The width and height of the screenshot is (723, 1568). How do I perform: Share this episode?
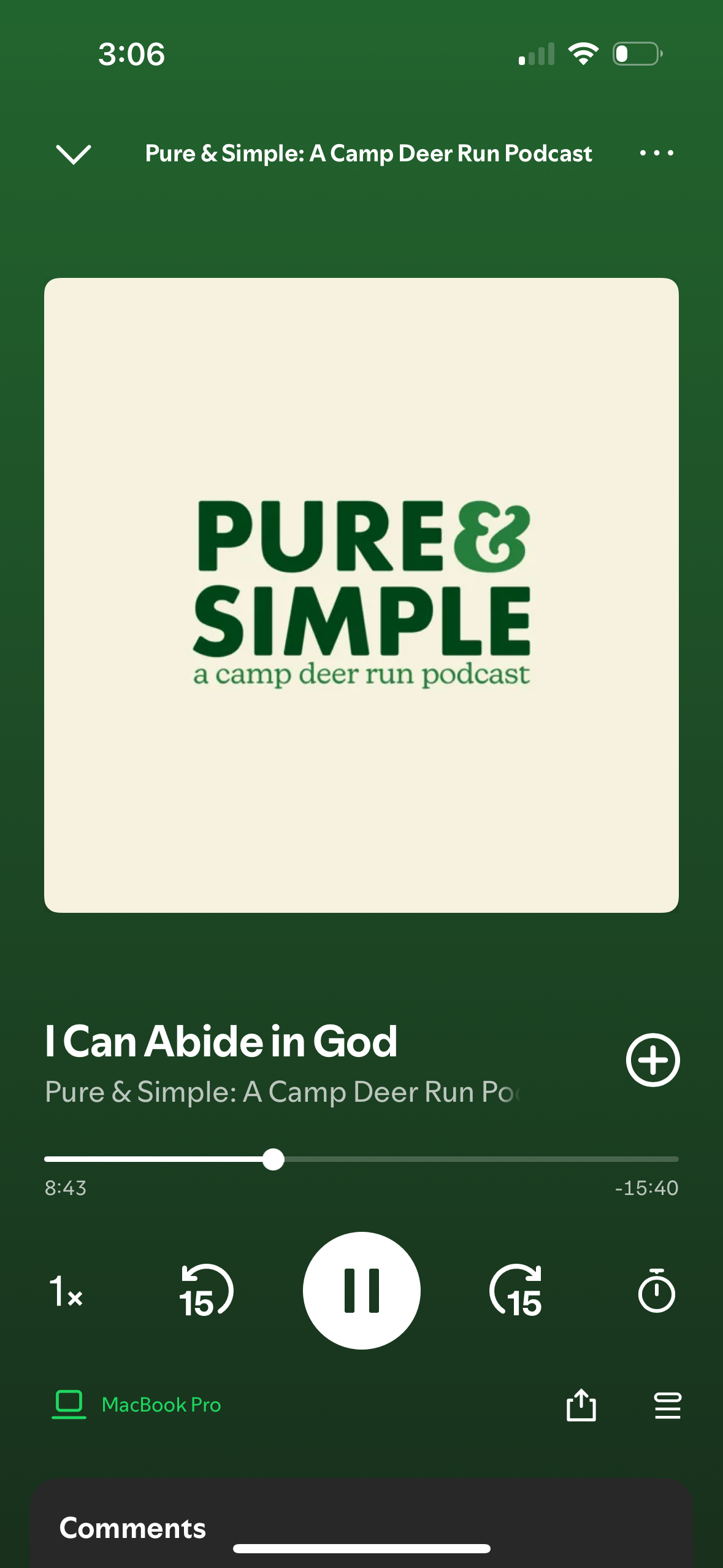tap(581, 1405)
